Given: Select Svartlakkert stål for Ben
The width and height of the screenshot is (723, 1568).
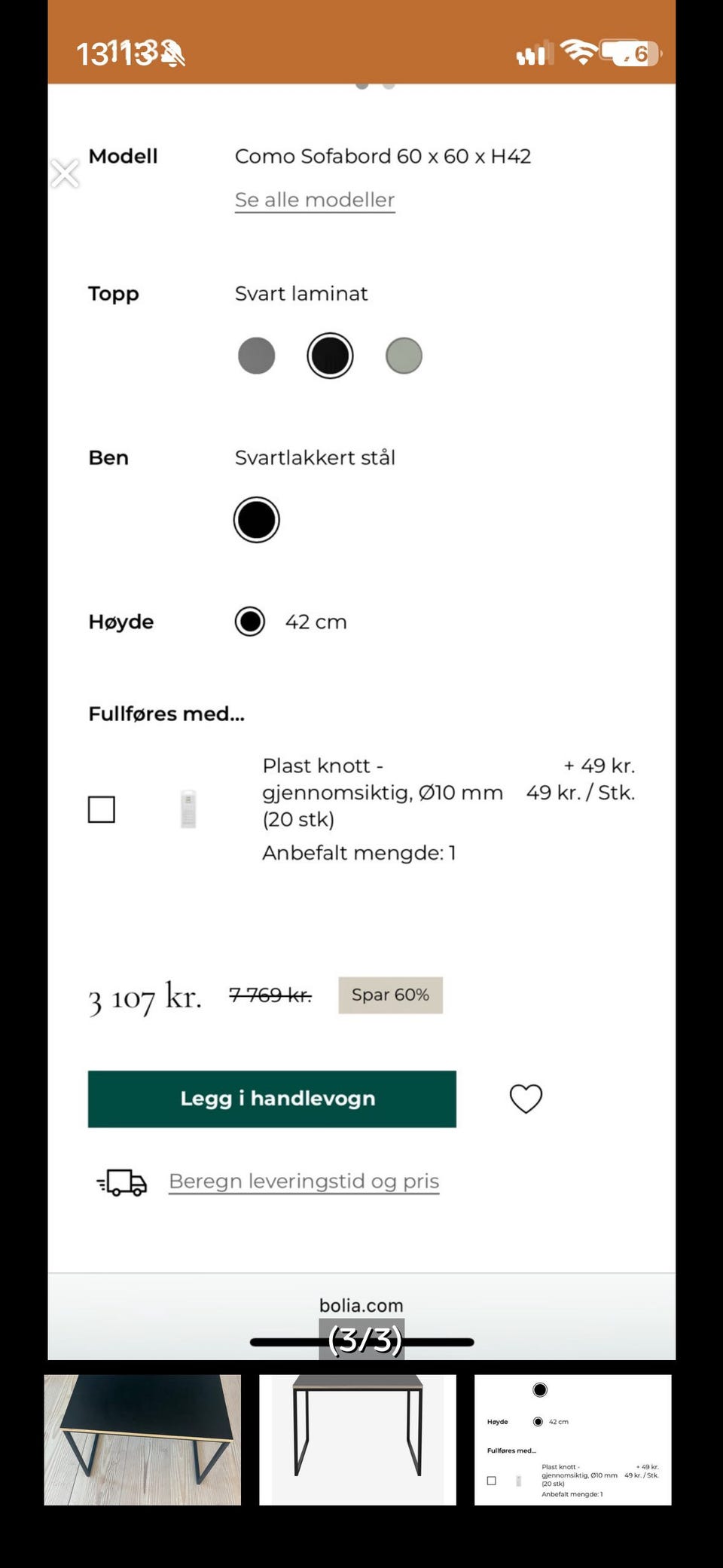Looking at the screenshot, I should [256, 519].
